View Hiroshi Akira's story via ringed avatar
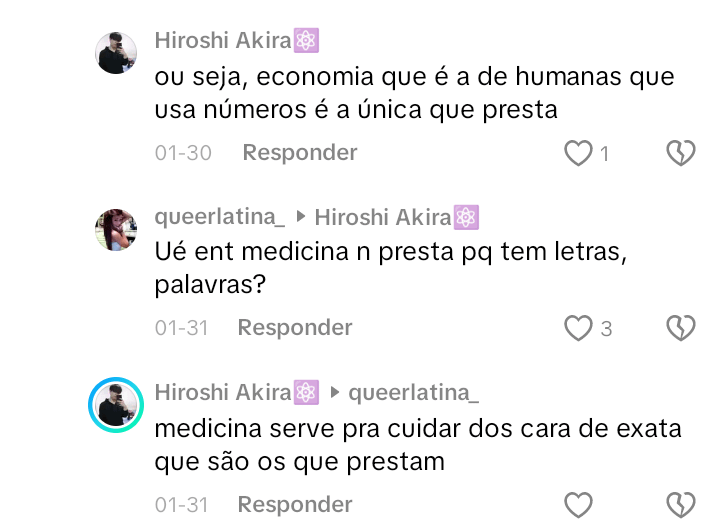 [116, 405]
